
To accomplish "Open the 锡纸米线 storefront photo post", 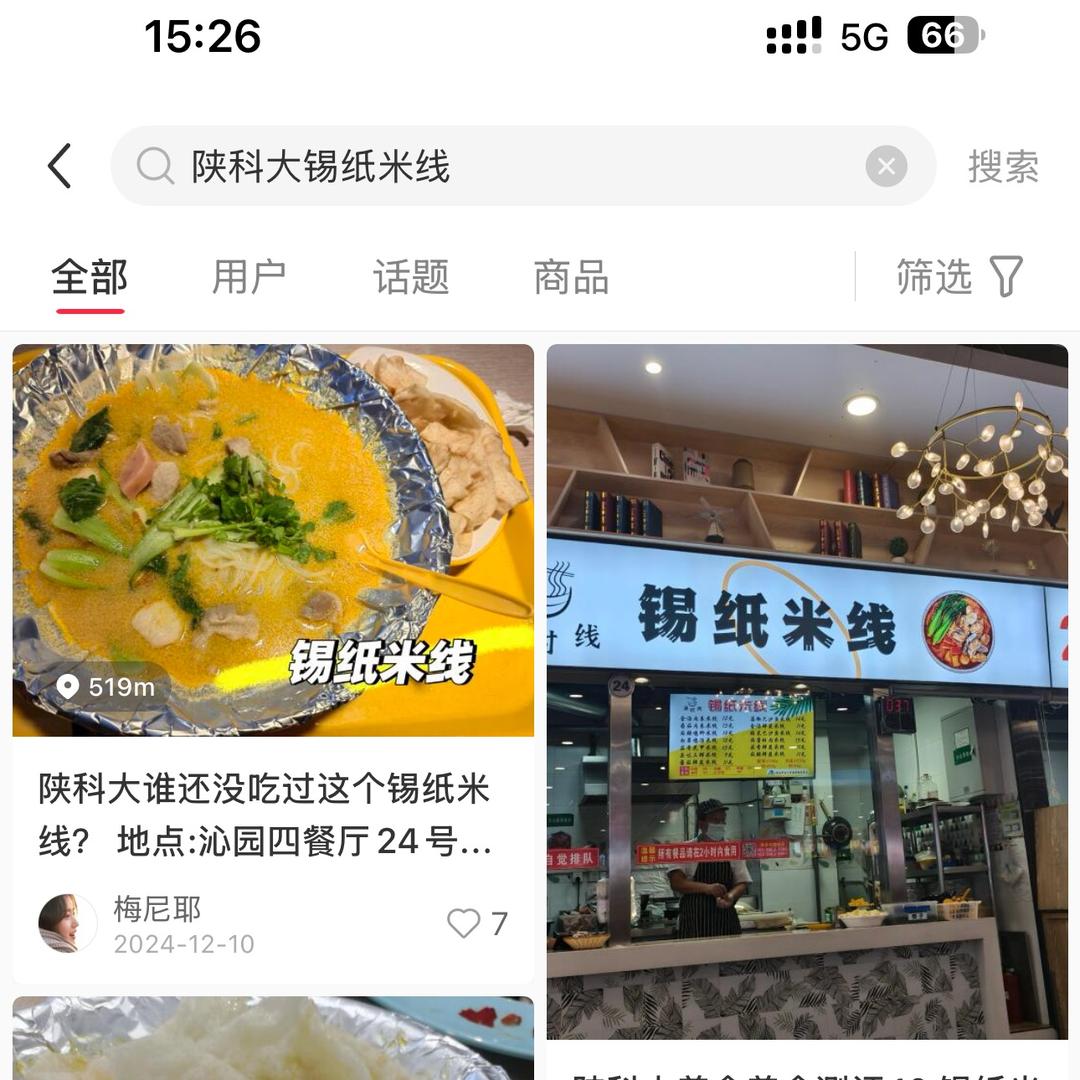I will 807,690.
